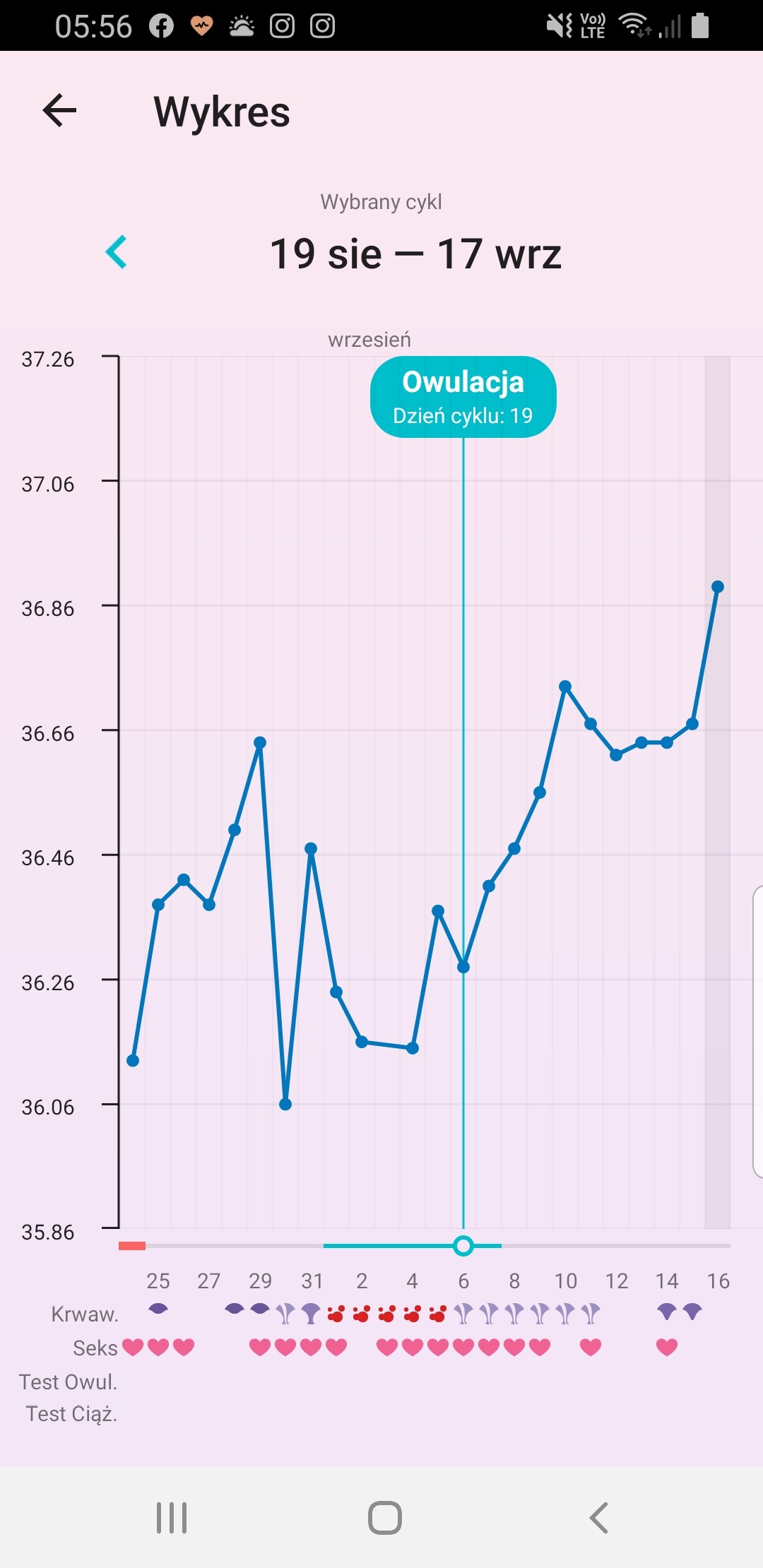Show the previous cycle with the teal chevron

coord(117,252)
